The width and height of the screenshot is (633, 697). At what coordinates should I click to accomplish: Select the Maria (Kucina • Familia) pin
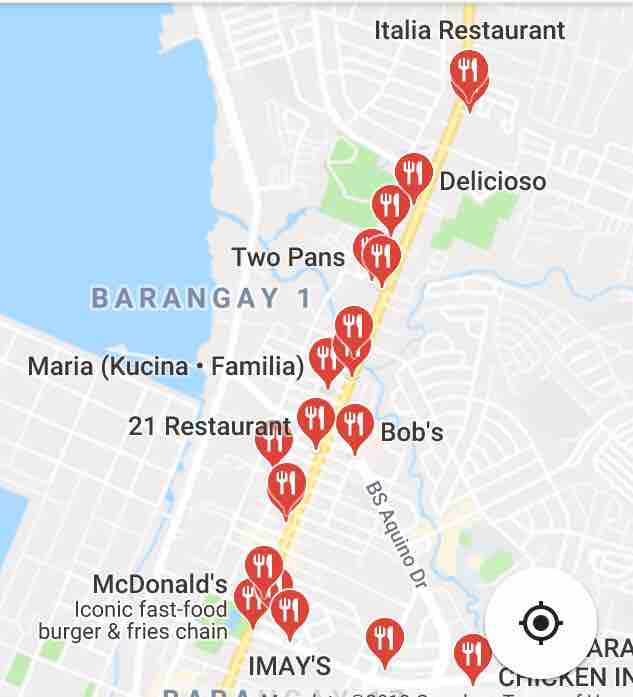[325, 359]
